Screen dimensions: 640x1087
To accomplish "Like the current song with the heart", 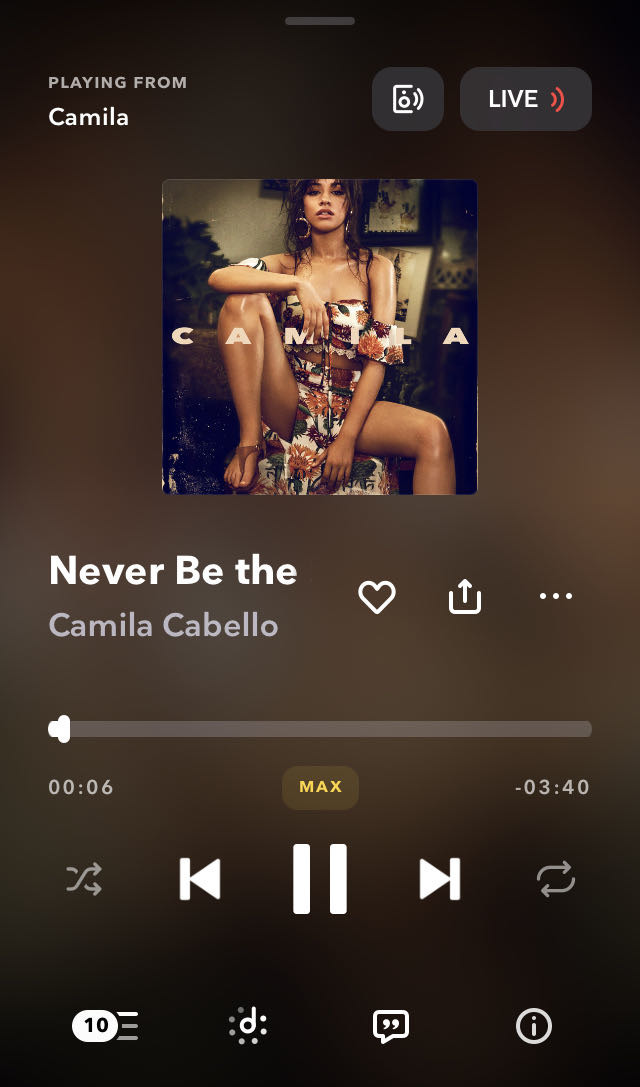I will (x=377, y=597).
